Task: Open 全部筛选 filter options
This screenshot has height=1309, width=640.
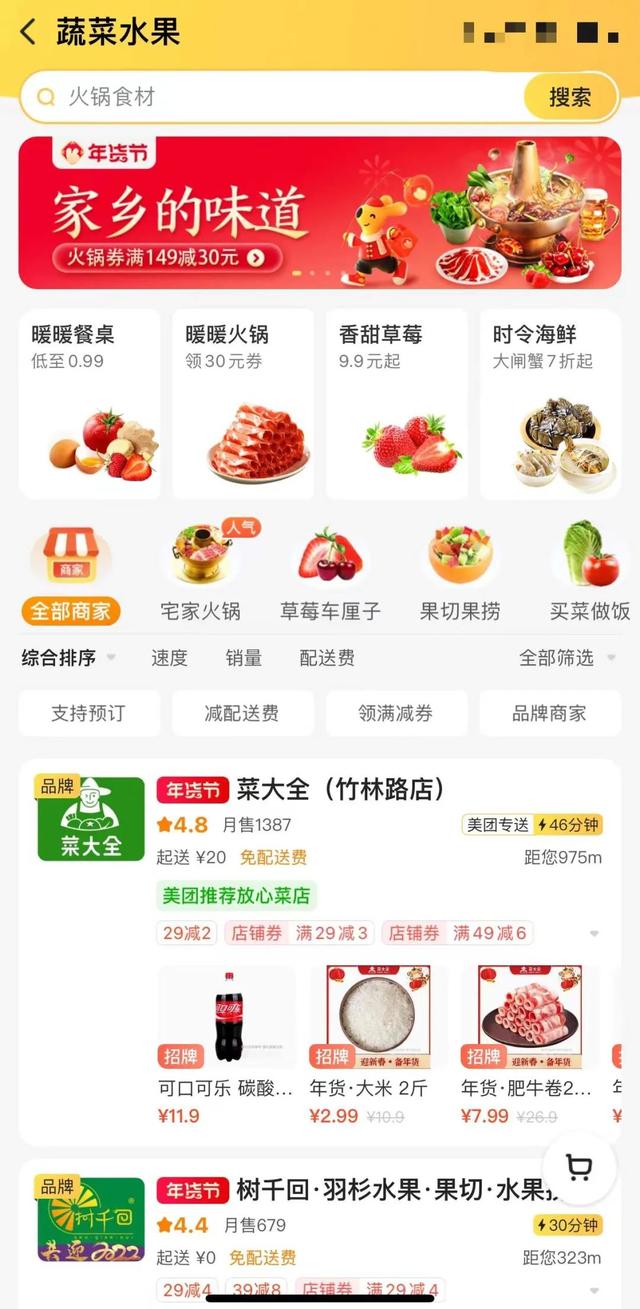Action: 565,658
